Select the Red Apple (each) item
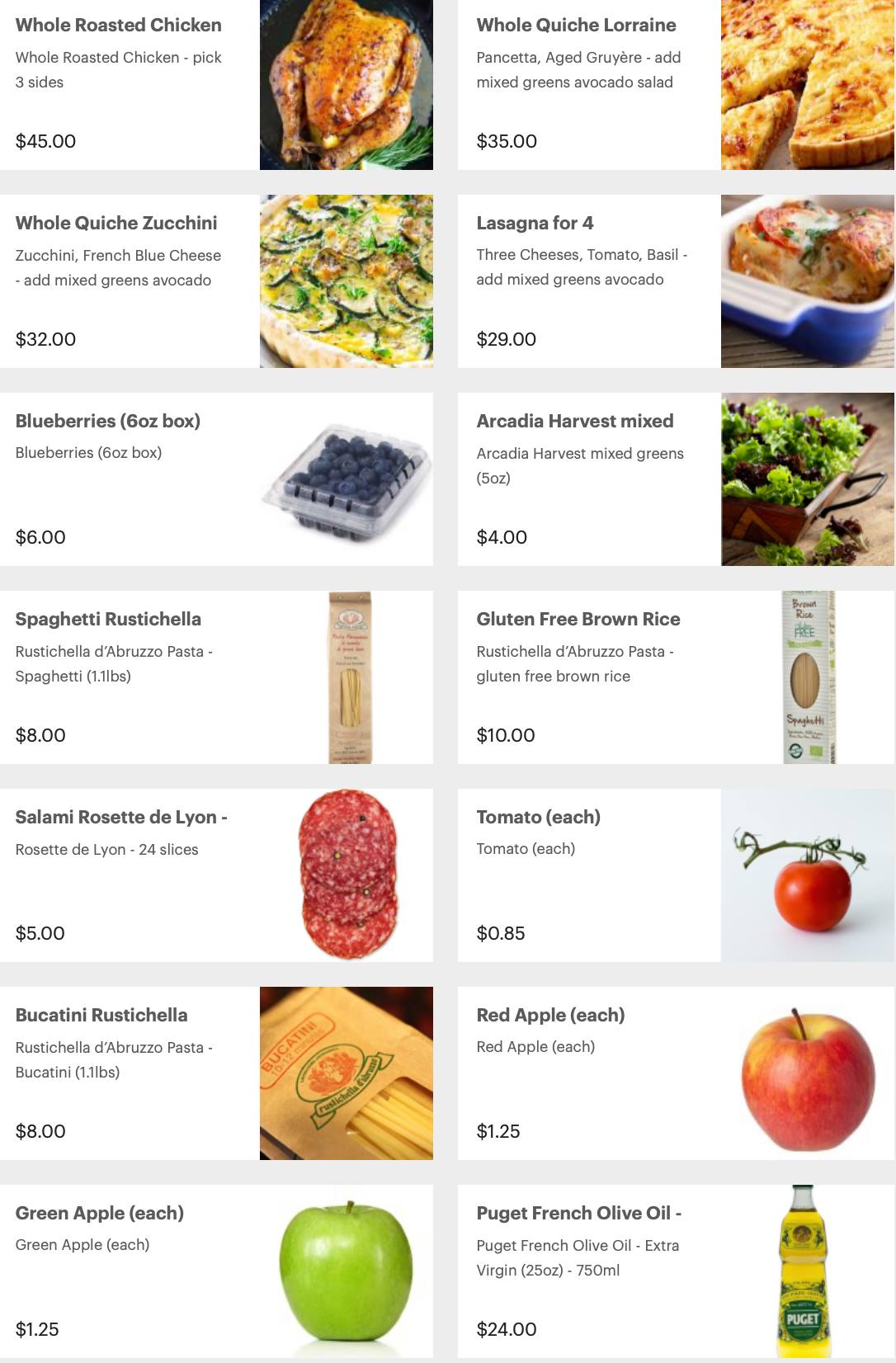The height and width of the screenshot is (1363, 896). tap(550, 1016)
